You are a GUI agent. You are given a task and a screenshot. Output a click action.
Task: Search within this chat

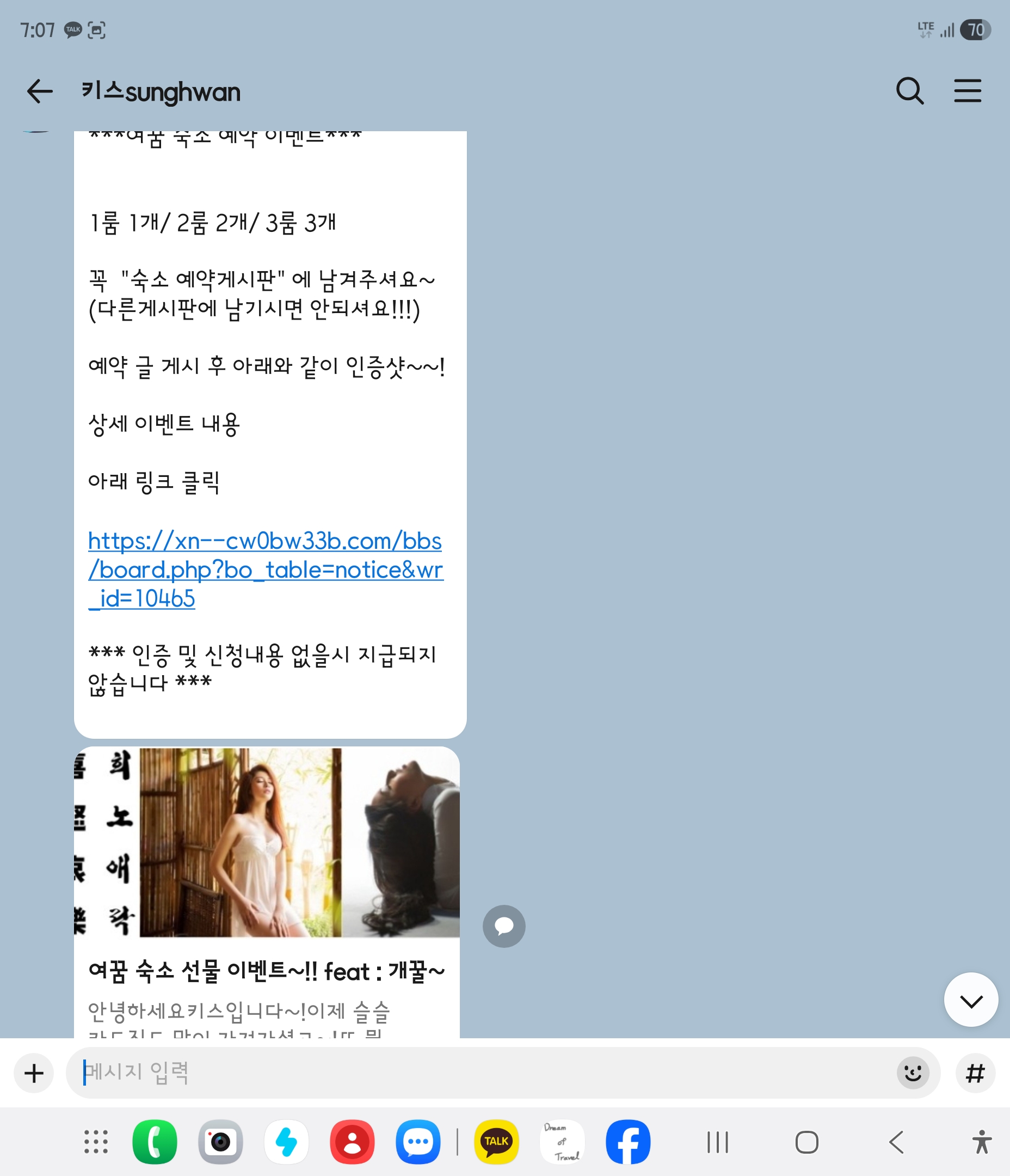[909, 91]
